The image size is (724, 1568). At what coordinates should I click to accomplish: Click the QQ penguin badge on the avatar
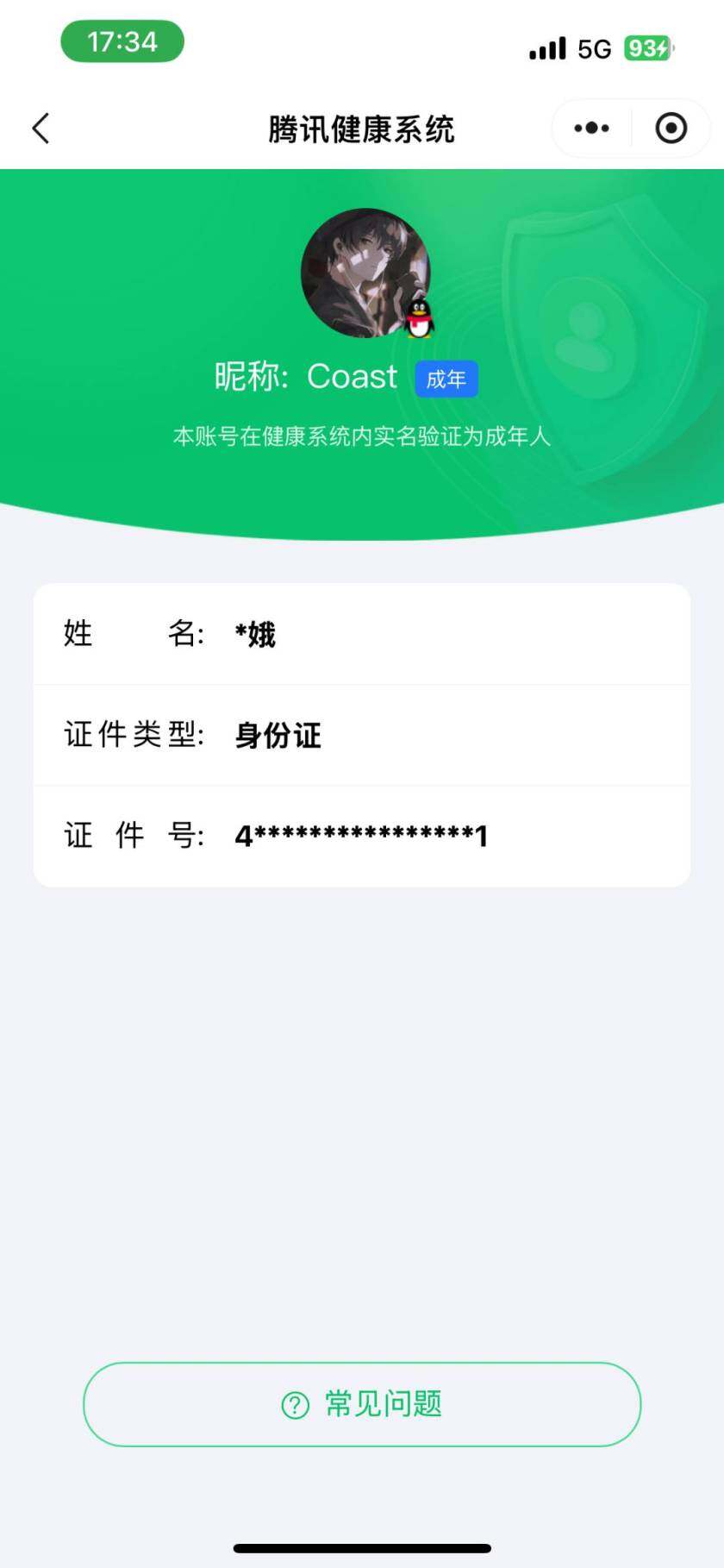coord(417,317)
